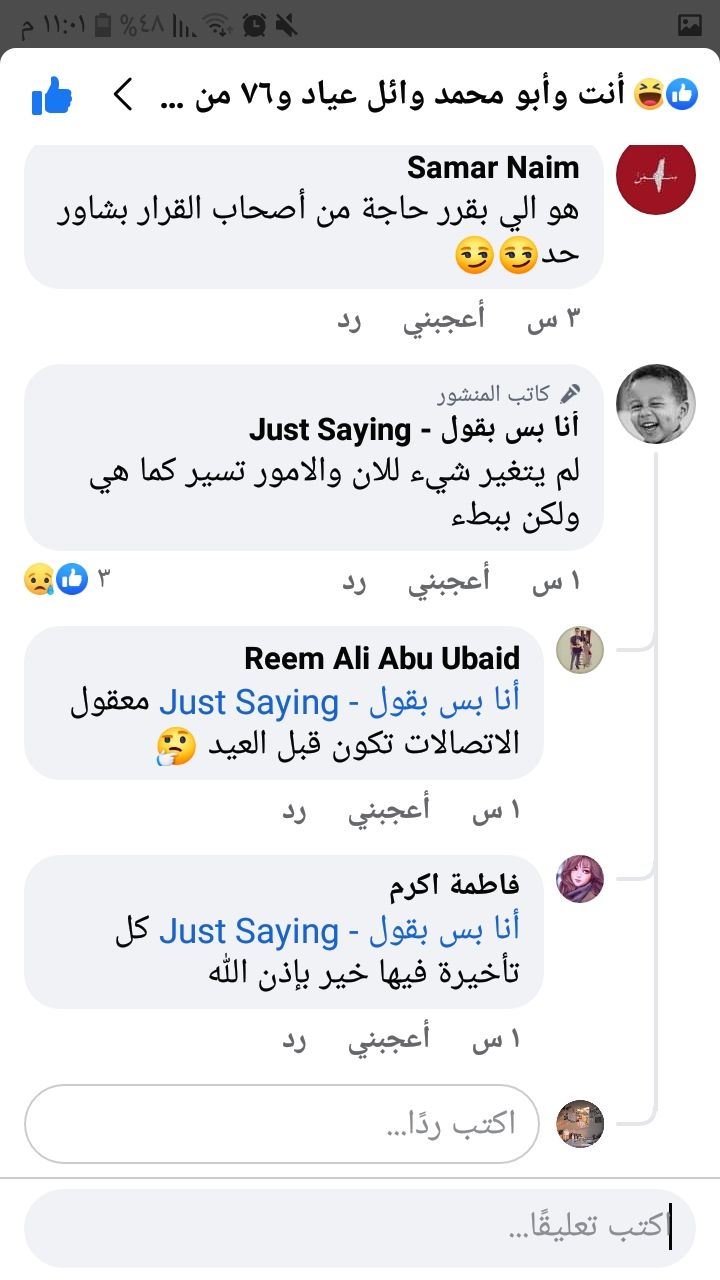720x1280 pixels.
Task: Reply to Samar Naim's comment
Action: pyautogui.click(x=347, y=320)
